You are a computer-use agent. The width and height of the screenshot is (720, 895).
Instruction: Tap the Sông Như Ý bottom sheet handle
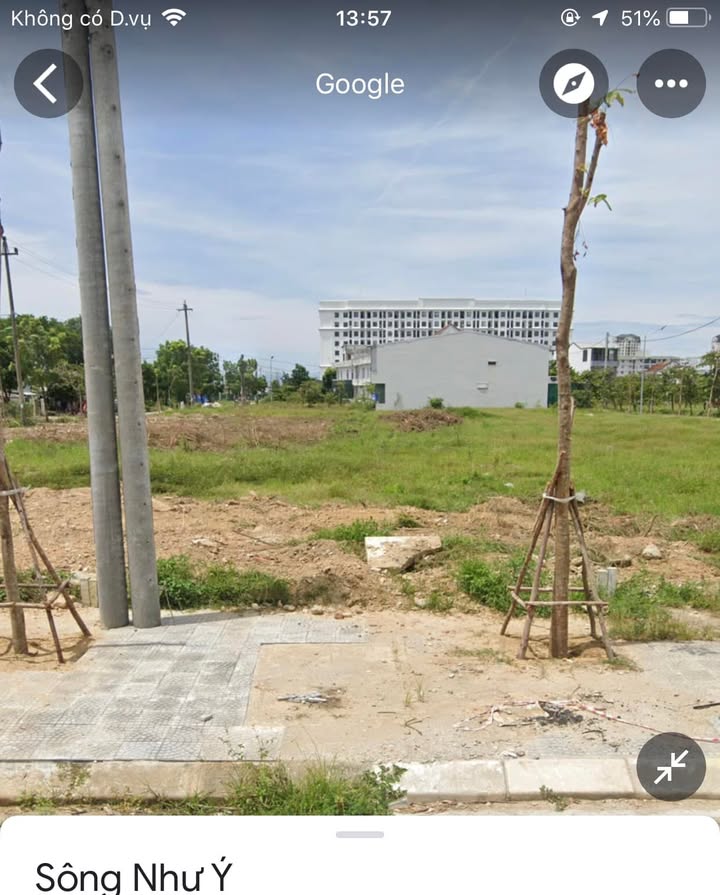click(x=360, y=834)
